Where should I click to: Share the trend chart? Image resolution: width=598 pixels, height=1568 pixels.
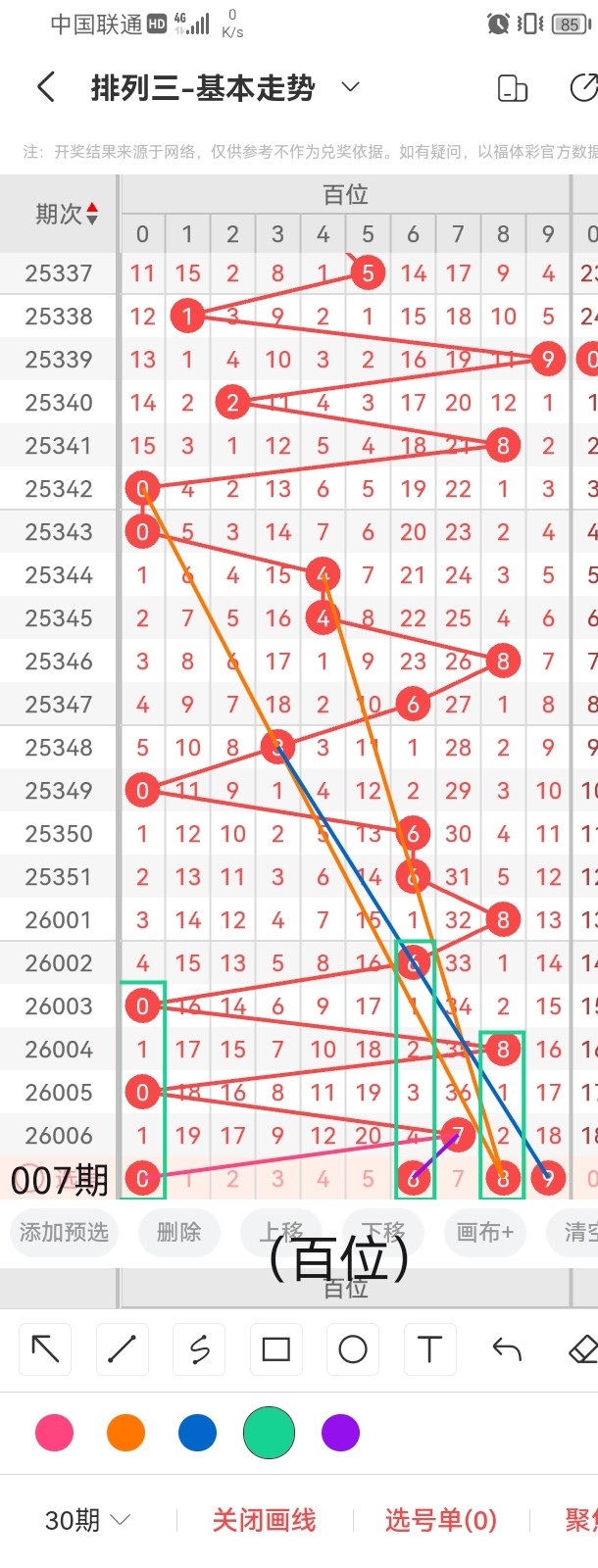tap(583, 88)
